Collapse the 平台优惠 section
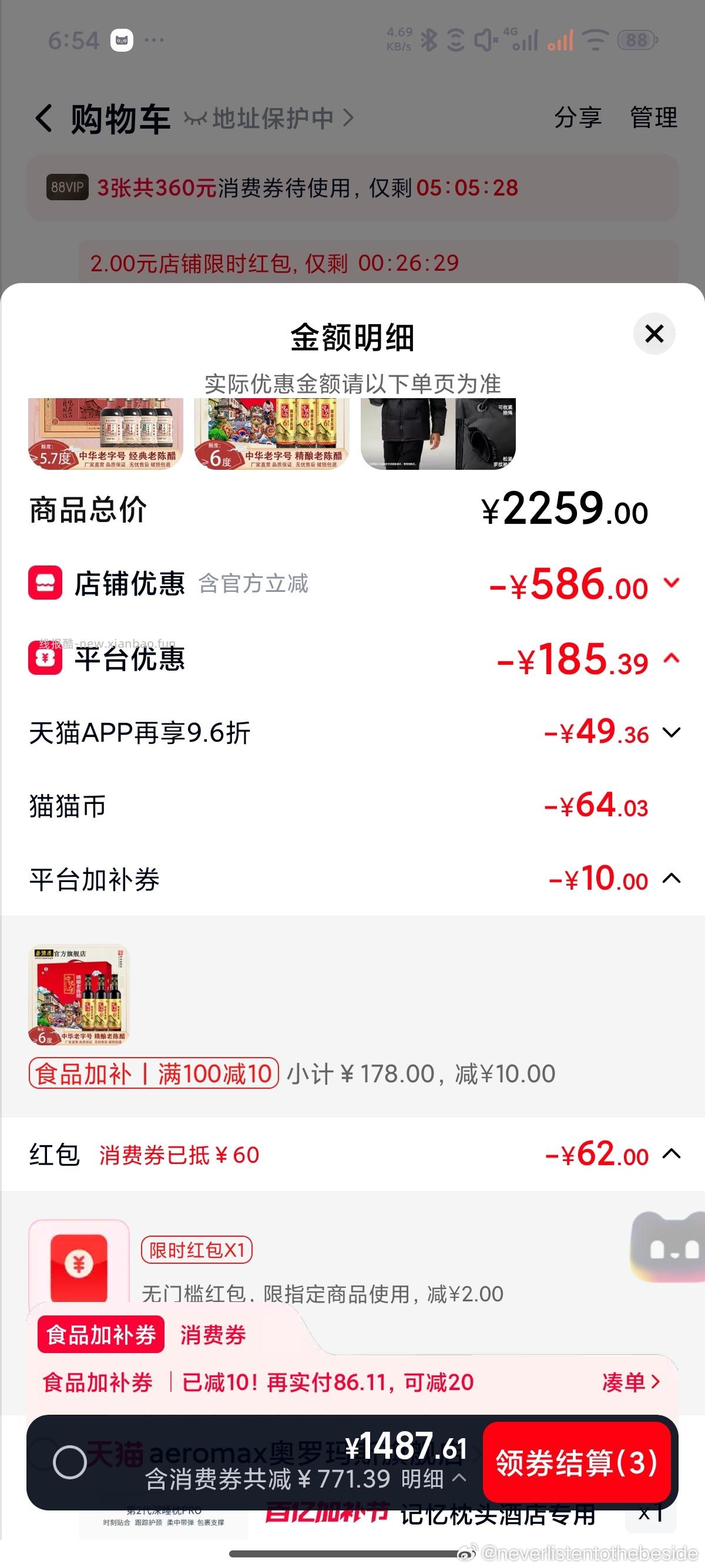 670,658
